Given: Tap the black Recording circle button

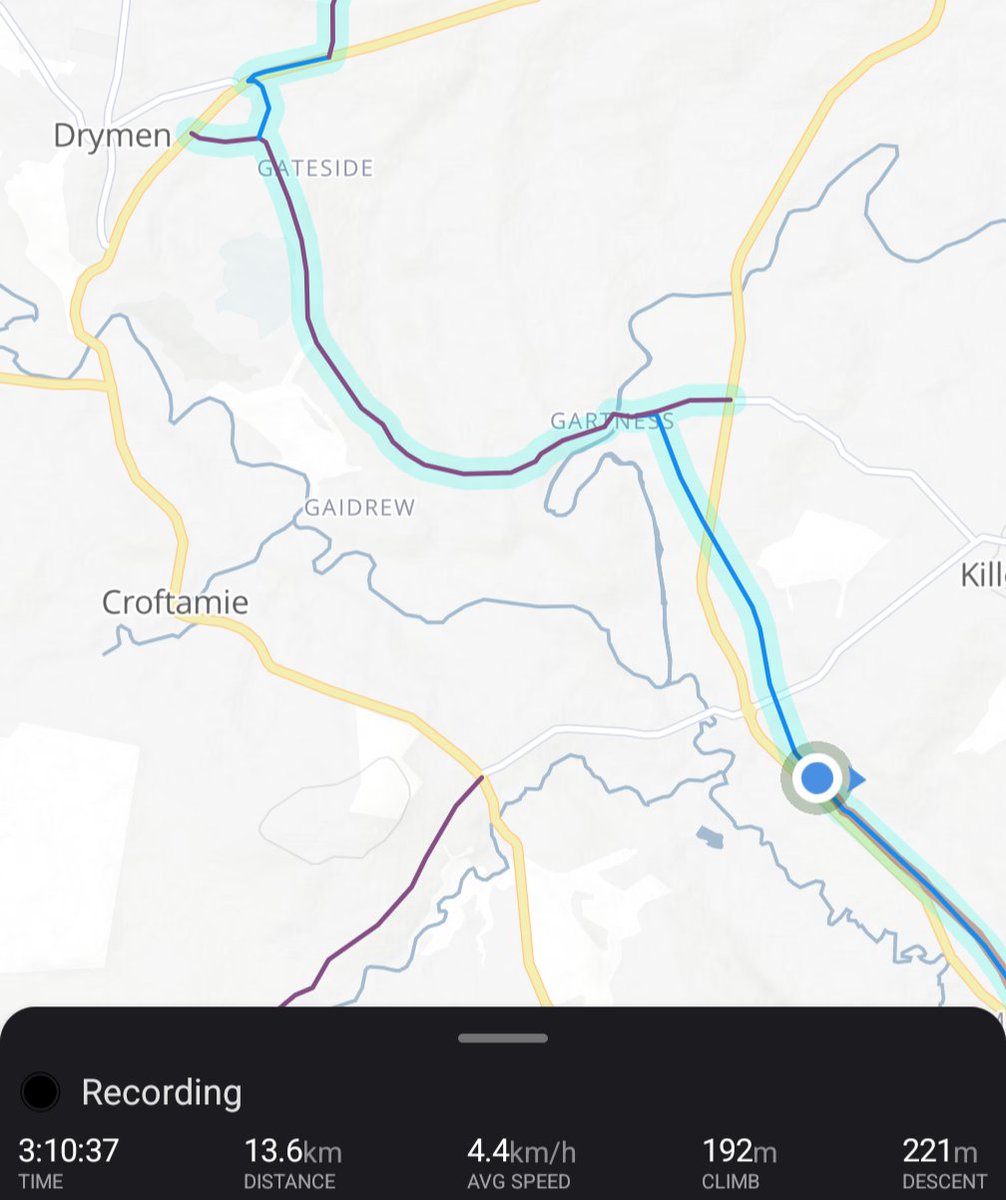Looking at the screenshot, I should coord(40,1092).
